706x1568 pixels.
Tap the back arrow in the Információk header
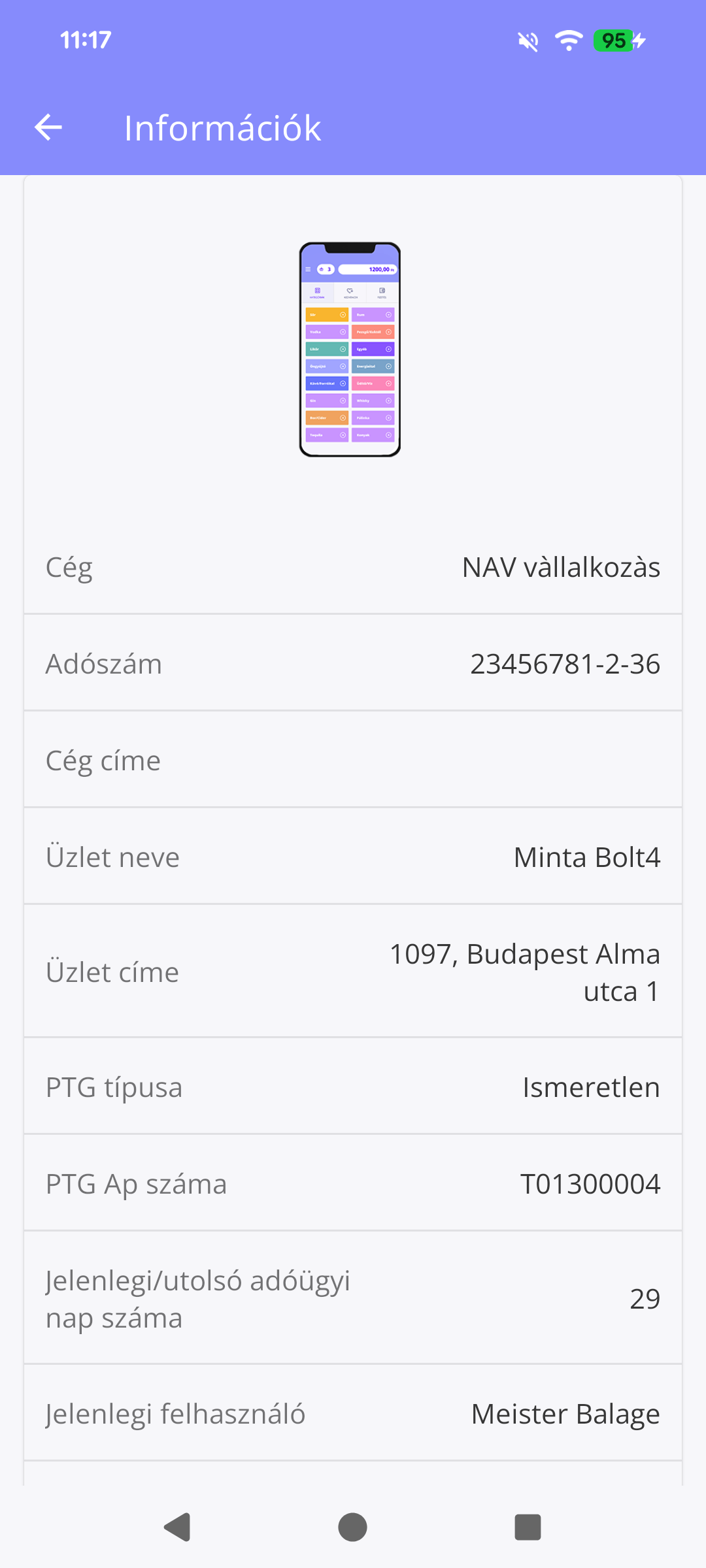(x=48, y=127)
